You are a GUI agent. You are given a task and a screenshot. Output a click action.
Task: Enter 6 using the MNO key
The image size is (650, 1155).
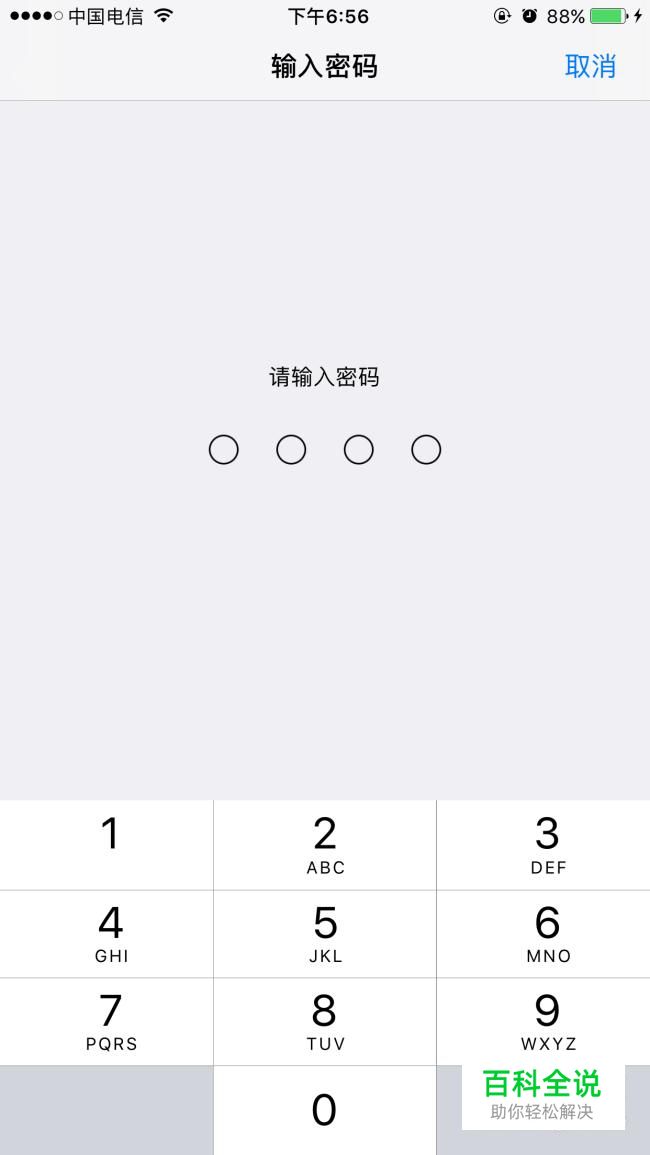click(543, 934)
